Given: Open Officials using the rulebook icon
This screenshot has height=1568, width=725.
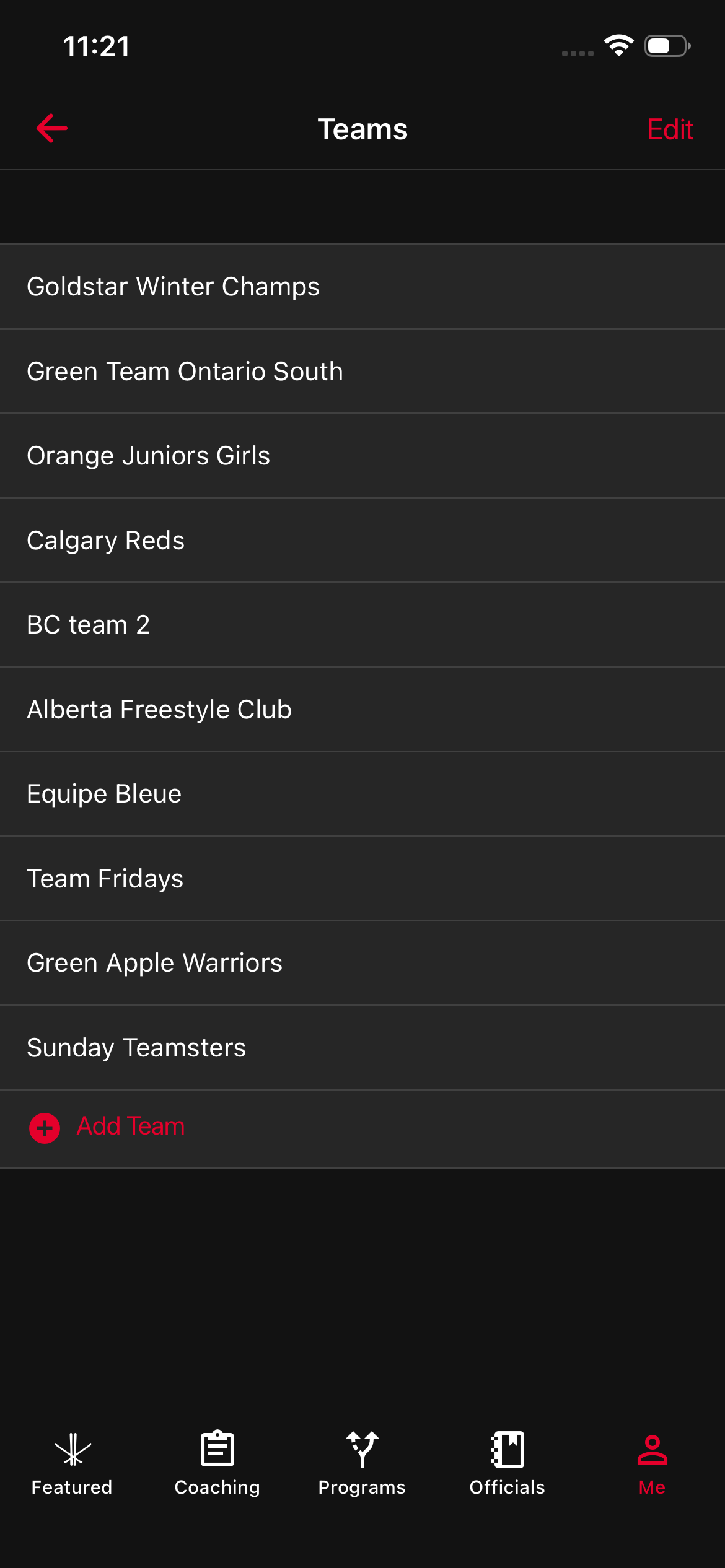Looking at the screenshot, I should [x=507, y=1449].
